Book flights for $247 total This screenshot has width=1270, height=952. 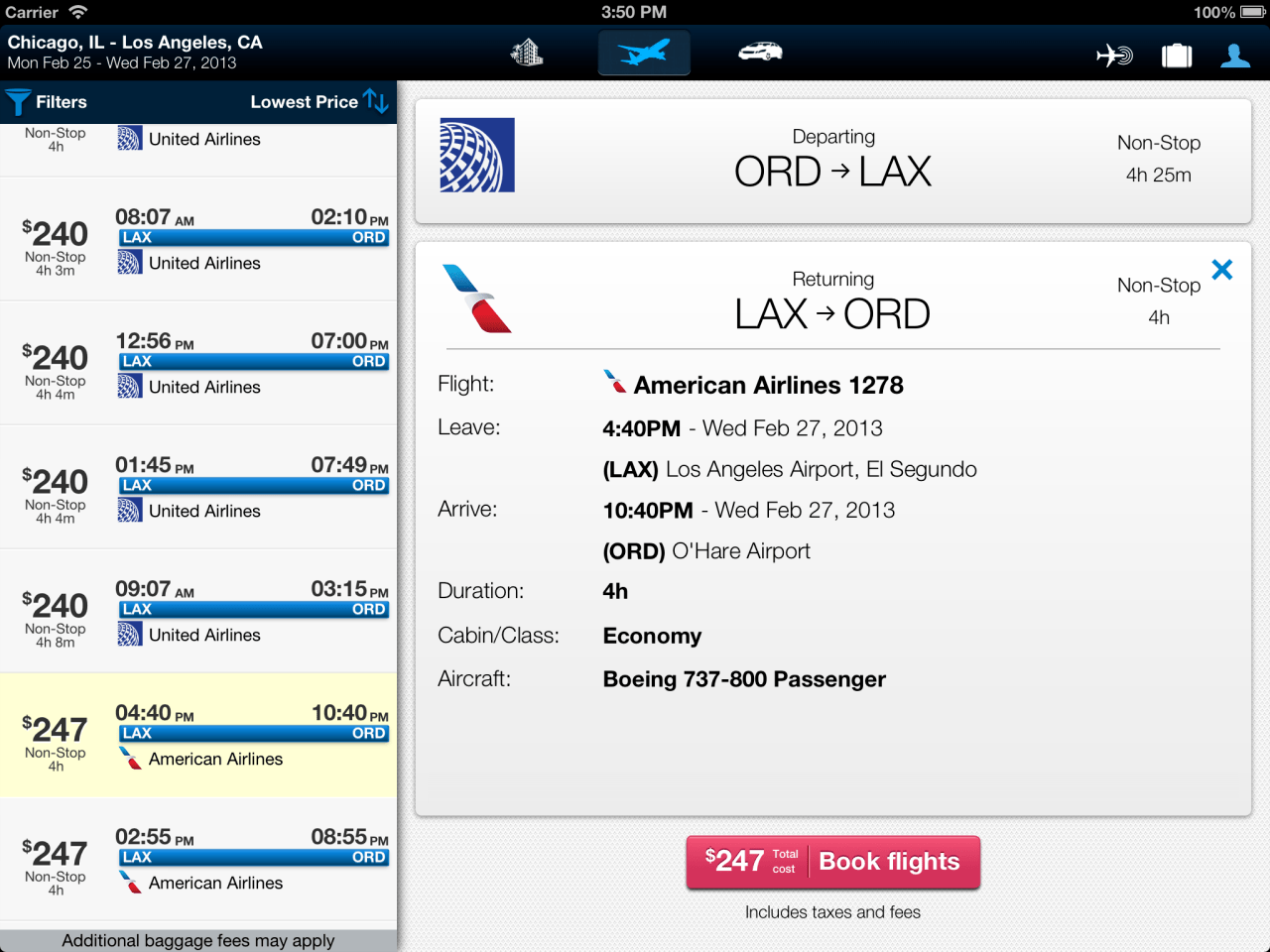tap(832, 862)
